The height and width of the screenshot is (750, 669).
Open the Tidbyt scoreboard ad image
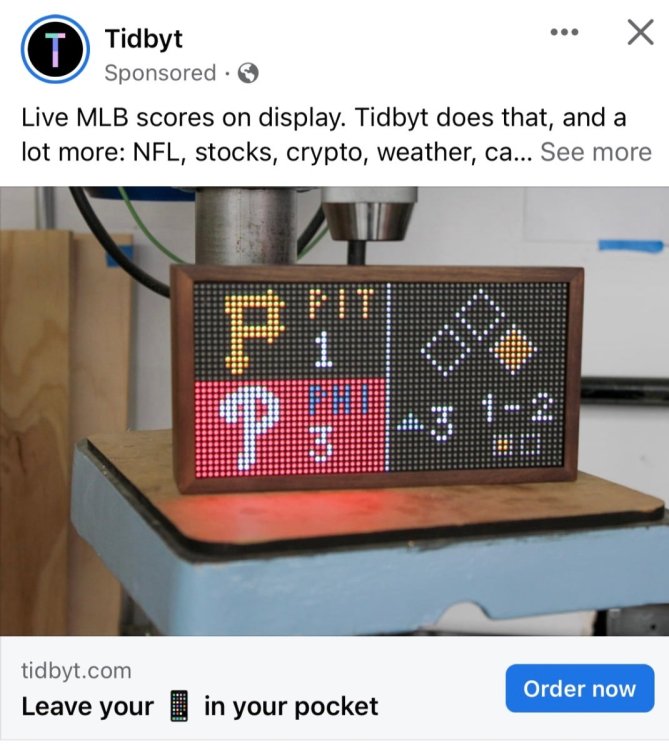click(334, 410)
